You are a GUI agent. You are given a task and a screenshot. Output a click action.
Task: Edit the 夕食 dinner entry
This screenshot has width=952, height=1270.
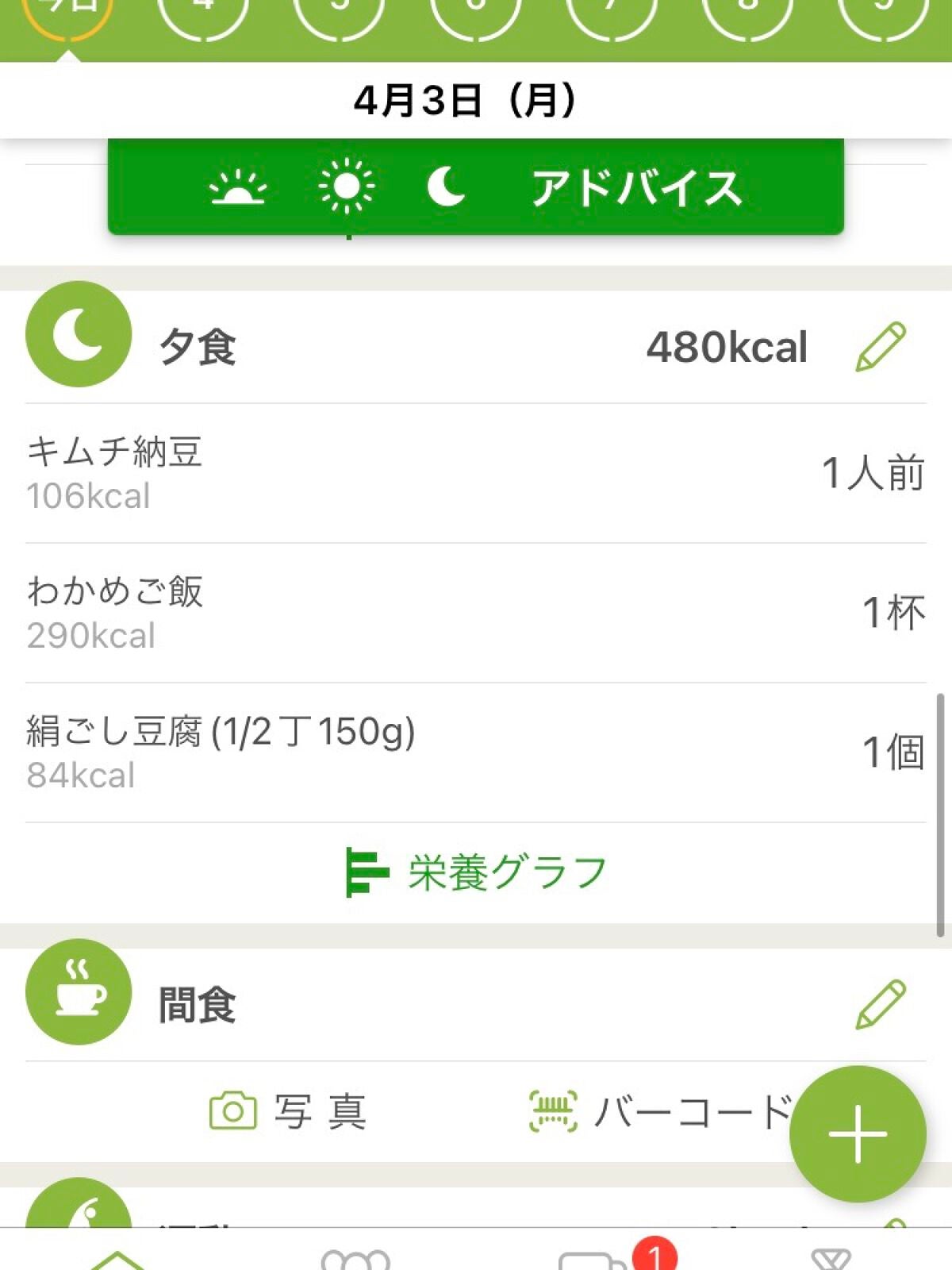pyautogui.click(x=880, y=347)
